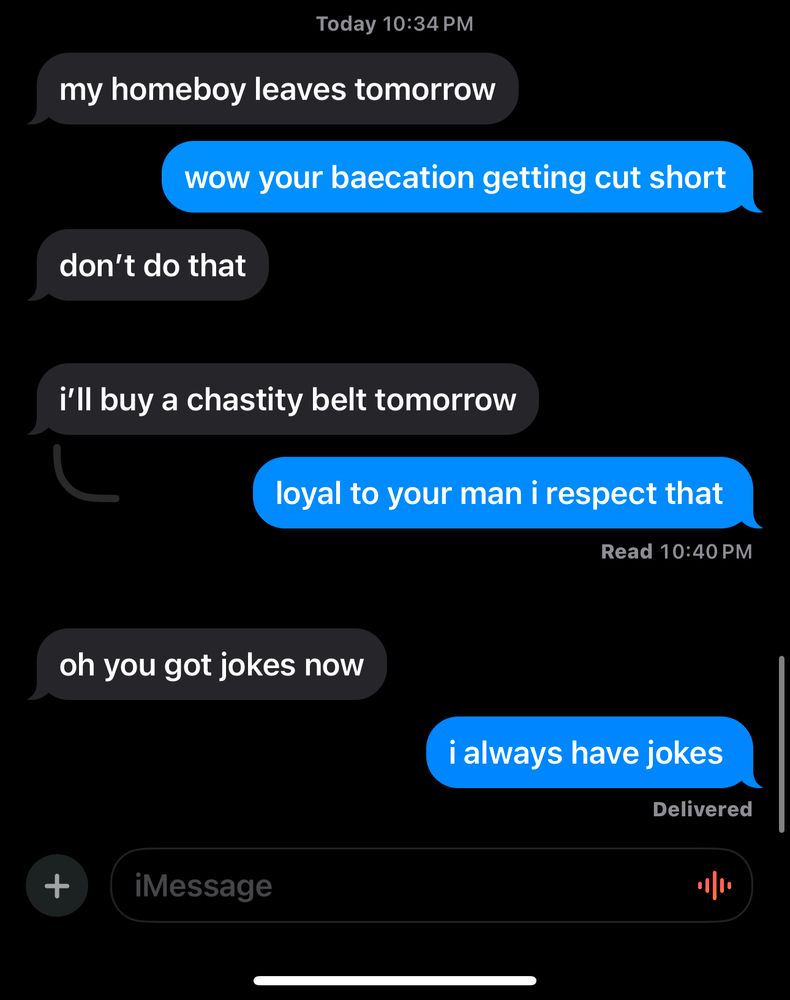Record an audio message

click(714, 886)
